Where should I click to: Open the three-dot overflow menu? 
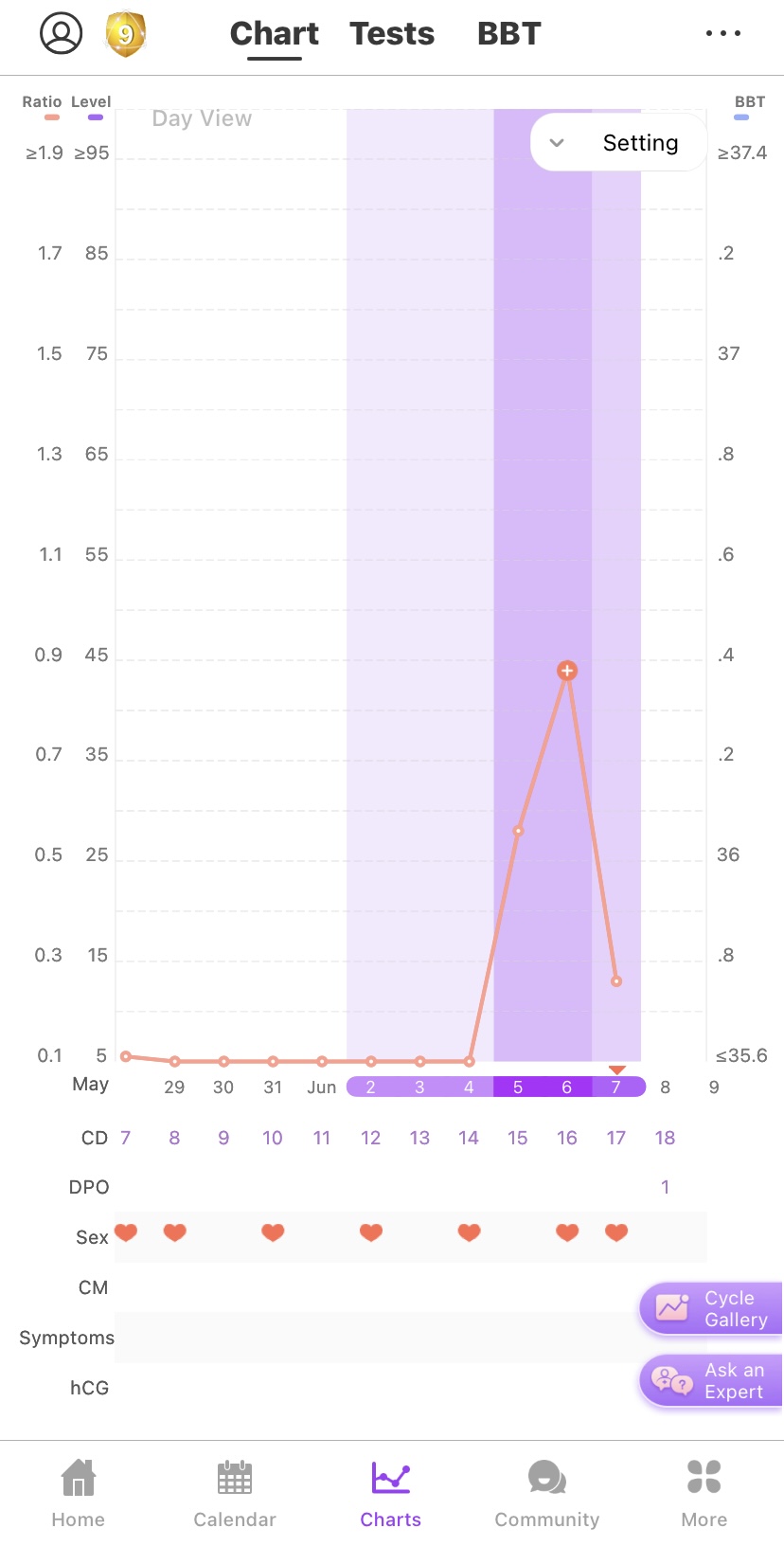point(722,34)
